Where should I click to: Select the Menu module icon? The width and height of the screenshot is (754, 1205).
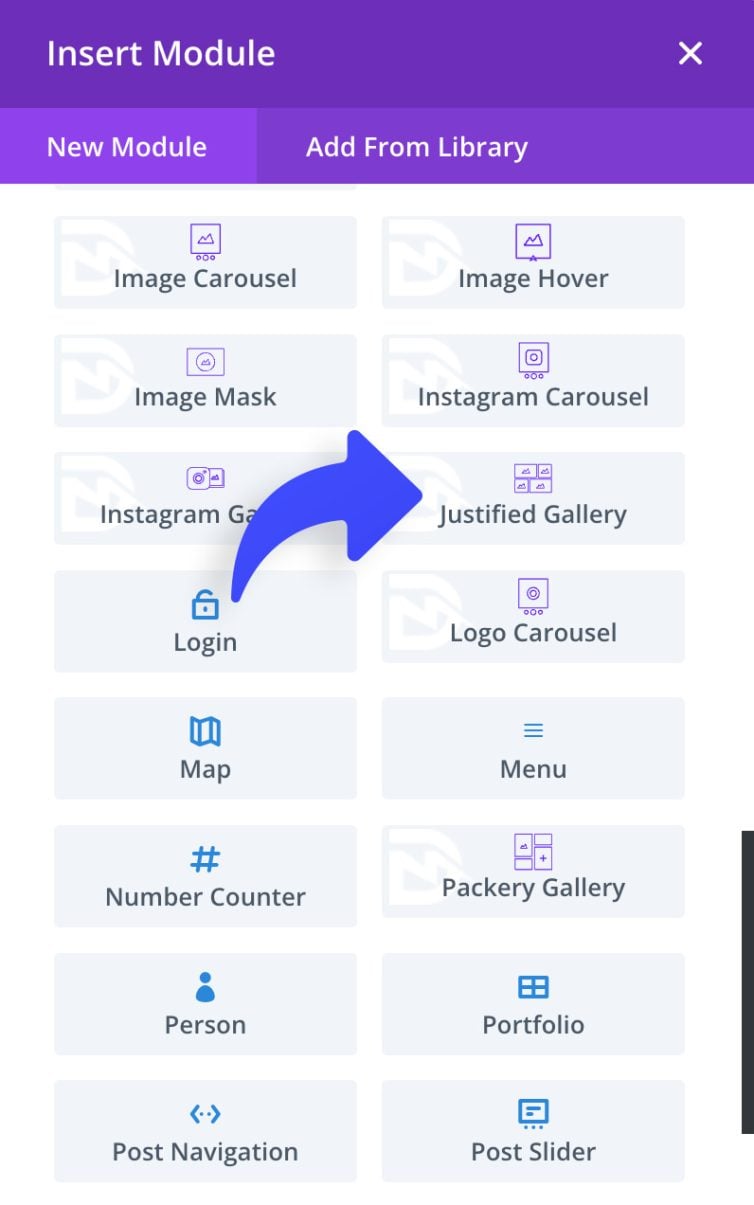(x=532, y=730)
